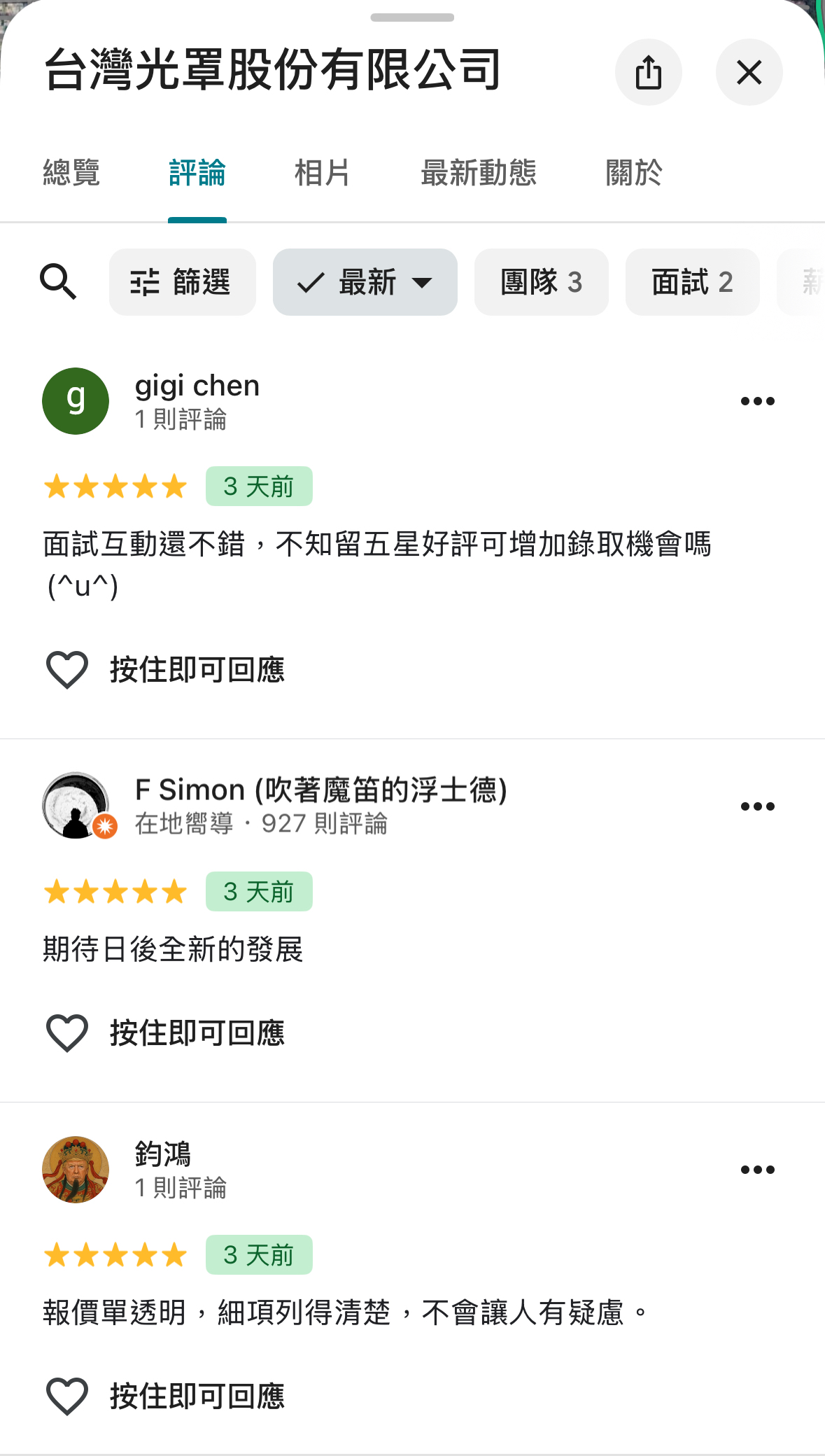Share 台灣光罩股份有限公司 listing

coord(648,72)
